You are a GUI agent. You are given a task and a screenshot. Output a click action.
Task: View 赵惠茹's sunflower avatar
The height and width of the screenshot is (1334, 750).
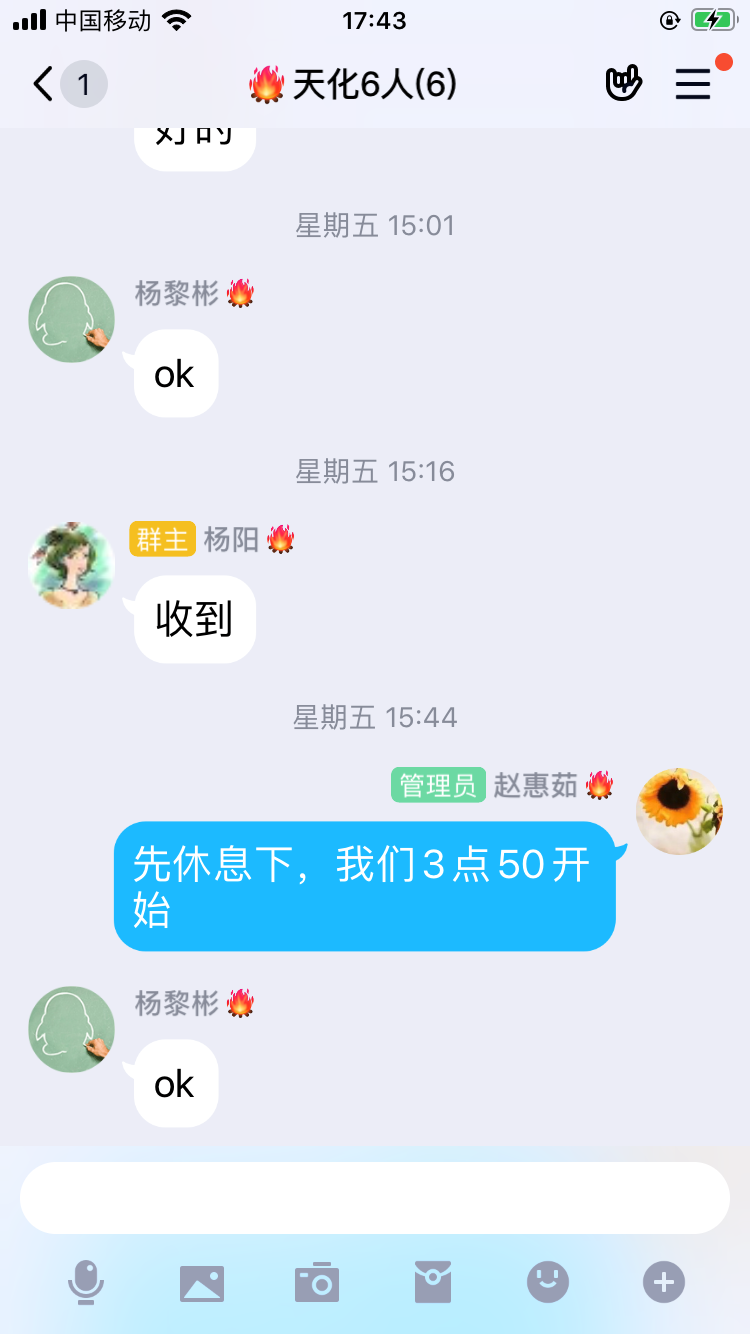tap(680, 811)
